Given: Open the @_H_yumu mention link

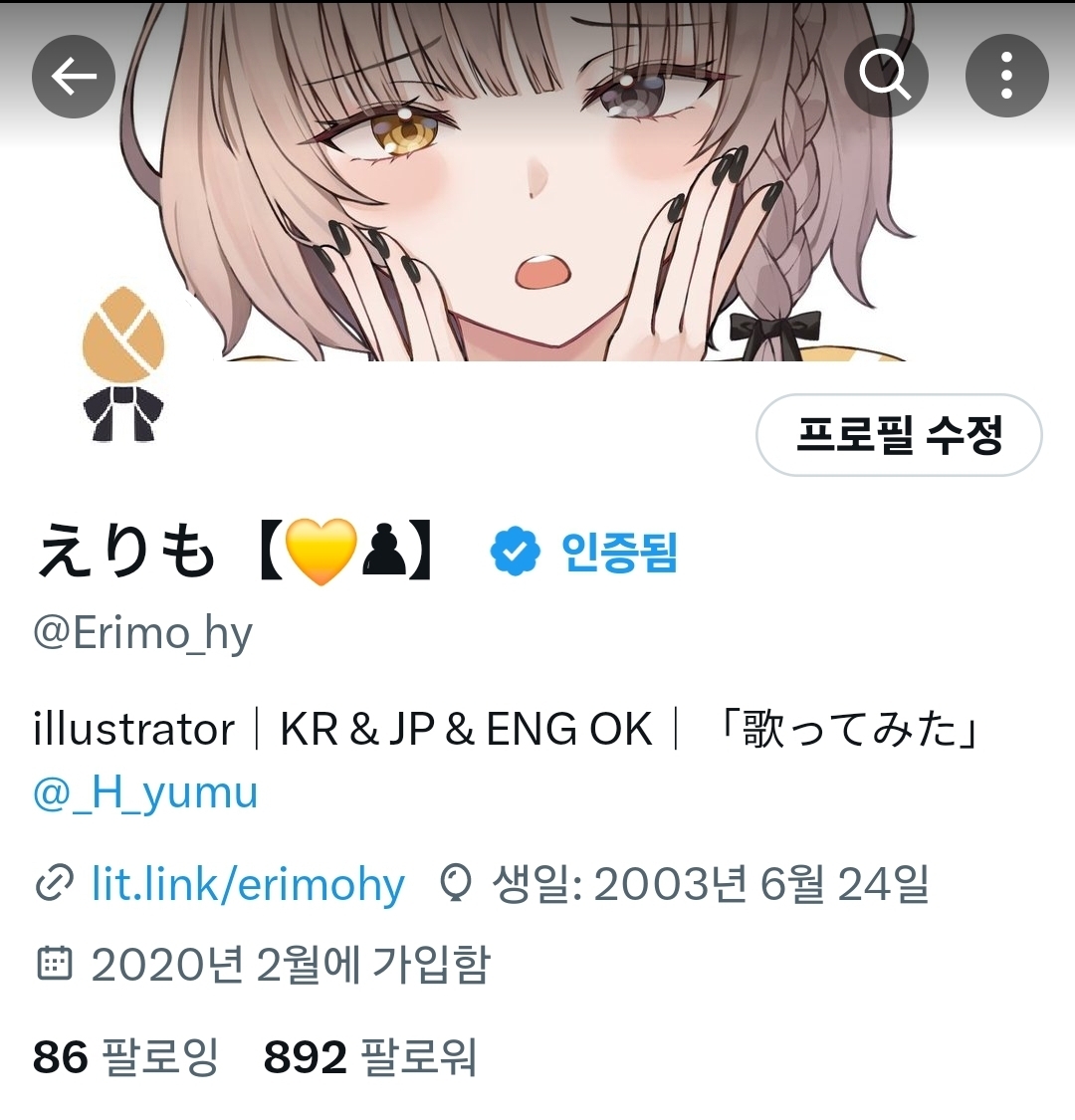Looking at the screenshot, I should 146,793.
